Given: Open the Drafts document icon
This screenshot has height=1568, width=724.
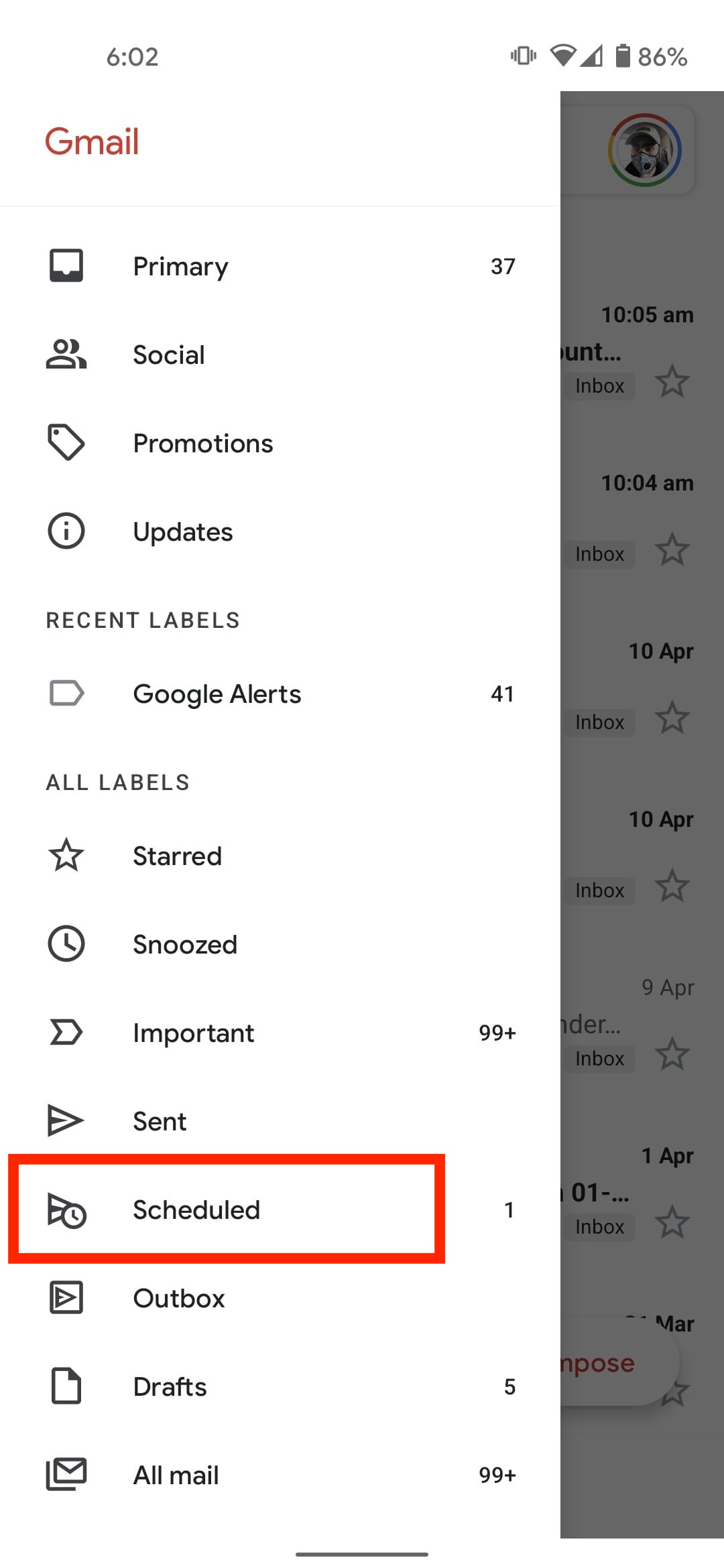Looking at the screenshot, I should pos(66,1386).
